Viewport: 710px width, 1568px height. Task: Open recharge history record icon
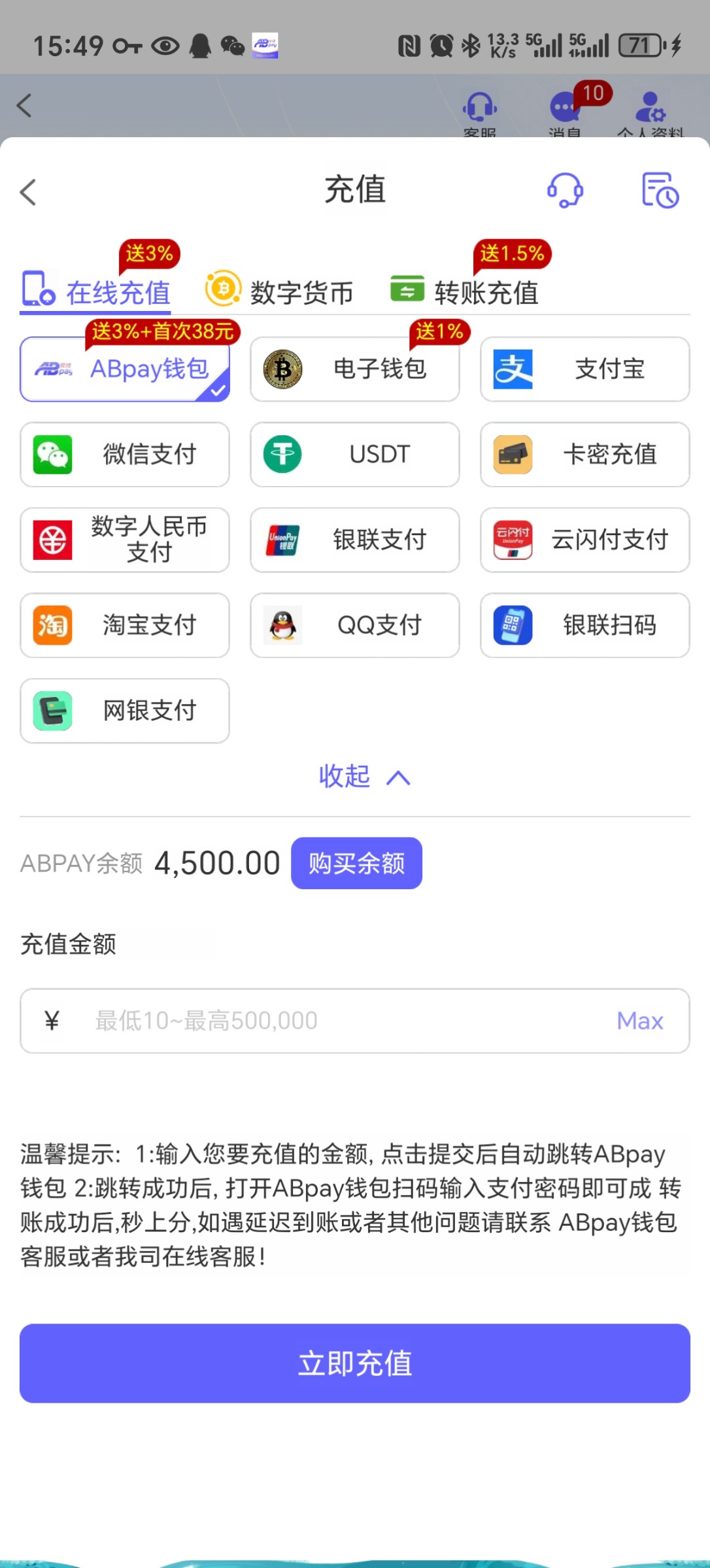[660, 190]
